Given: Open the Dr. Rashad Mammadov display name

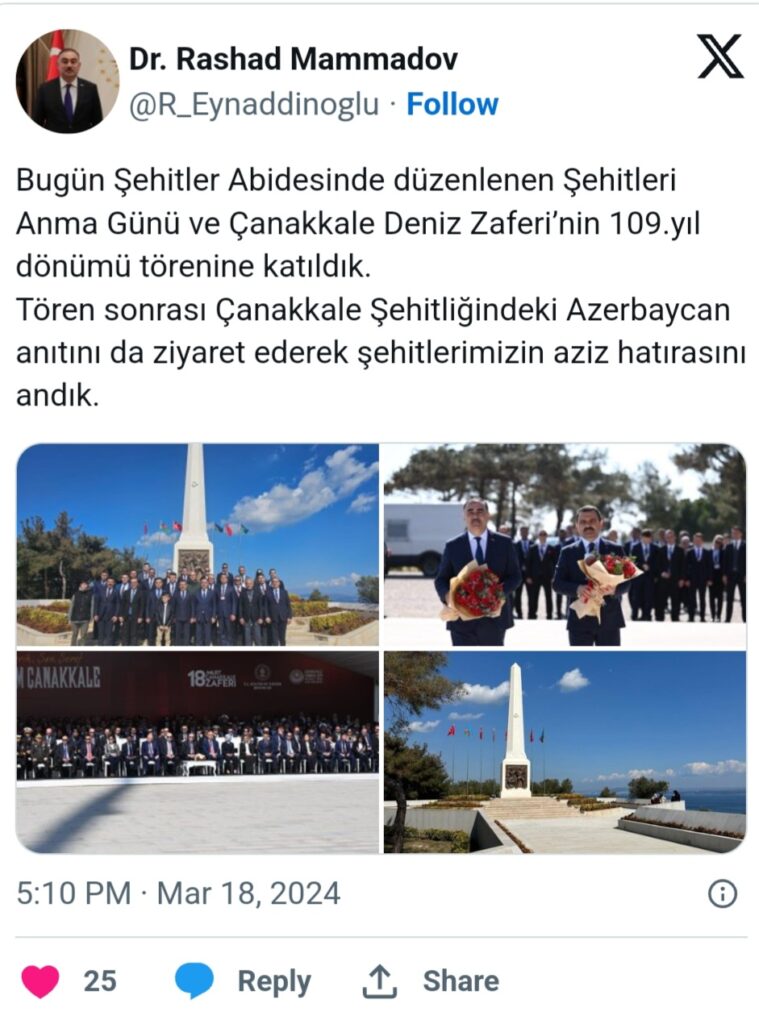Looking at the screenshot, I should click(293, 59).
